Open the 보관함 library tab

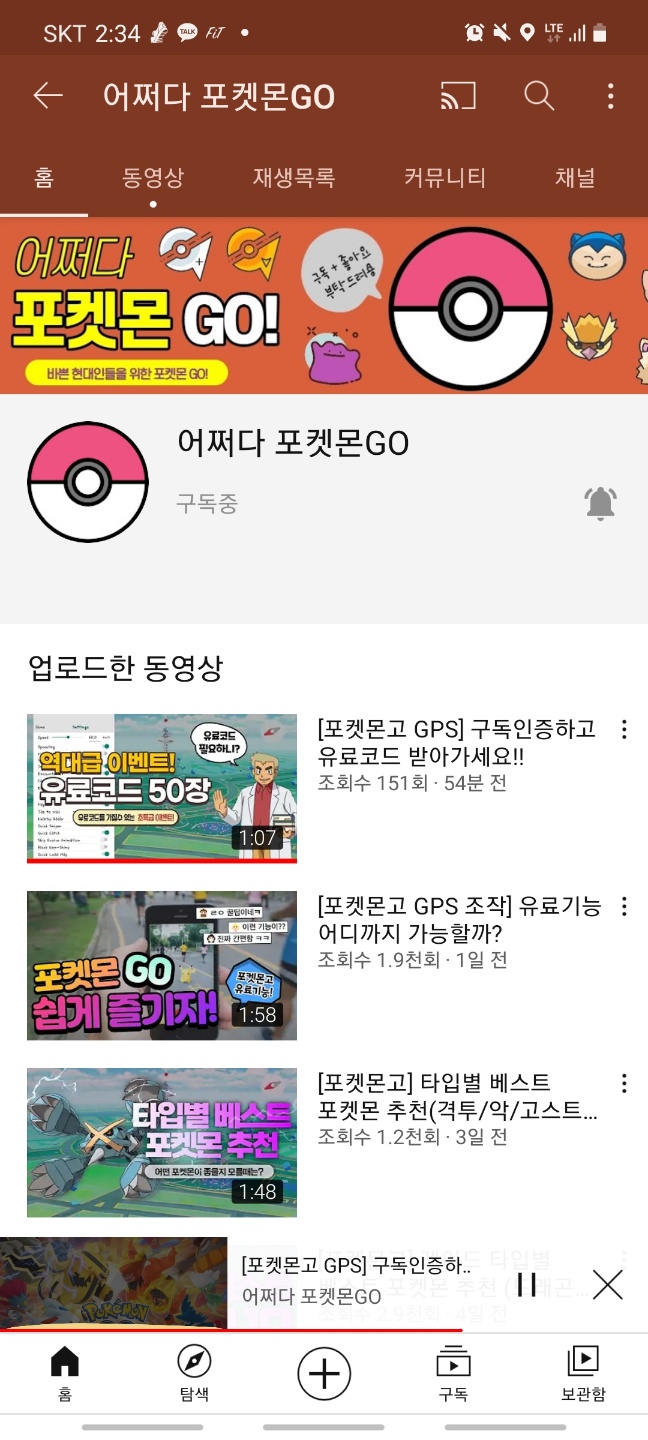point(582,1373)
